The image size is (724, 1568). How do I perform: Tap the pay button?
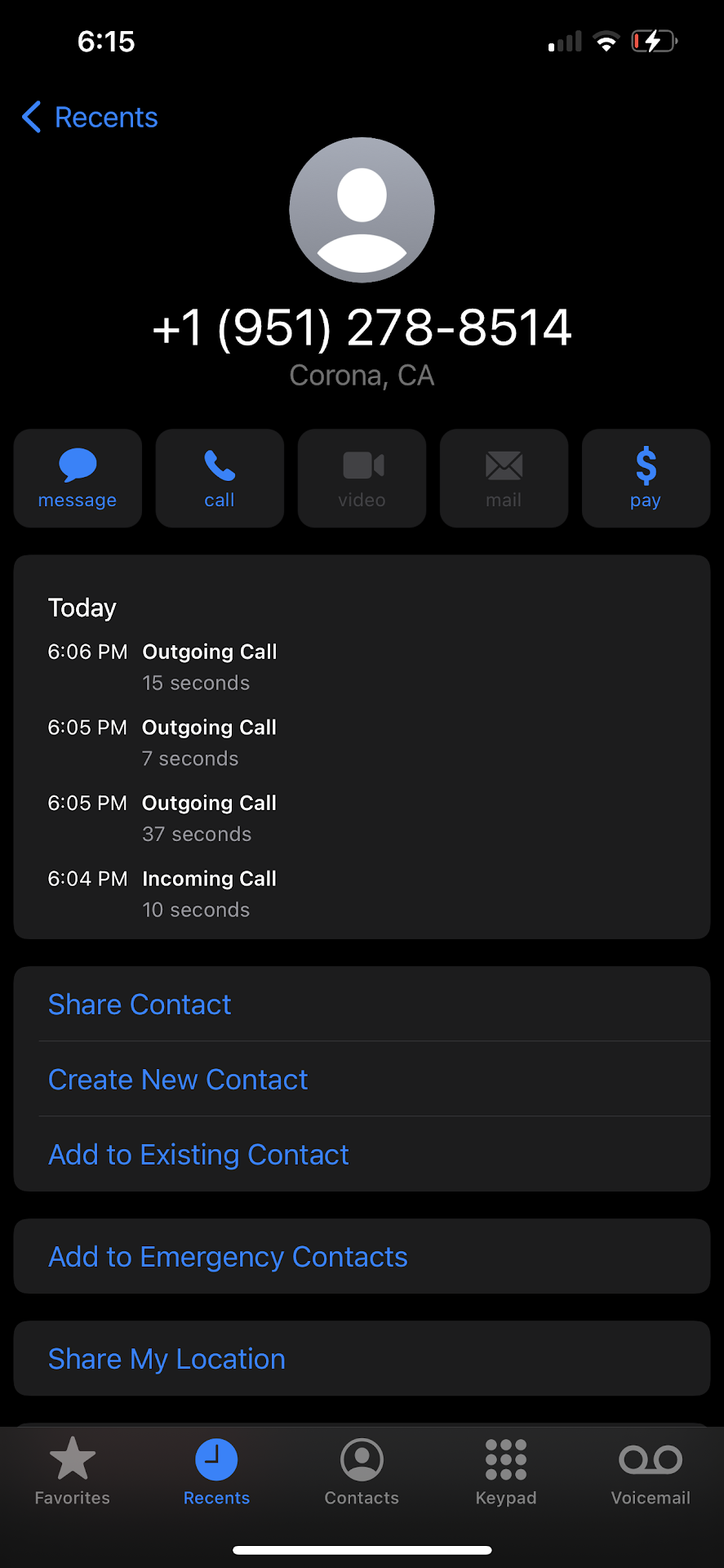(646, 479)
